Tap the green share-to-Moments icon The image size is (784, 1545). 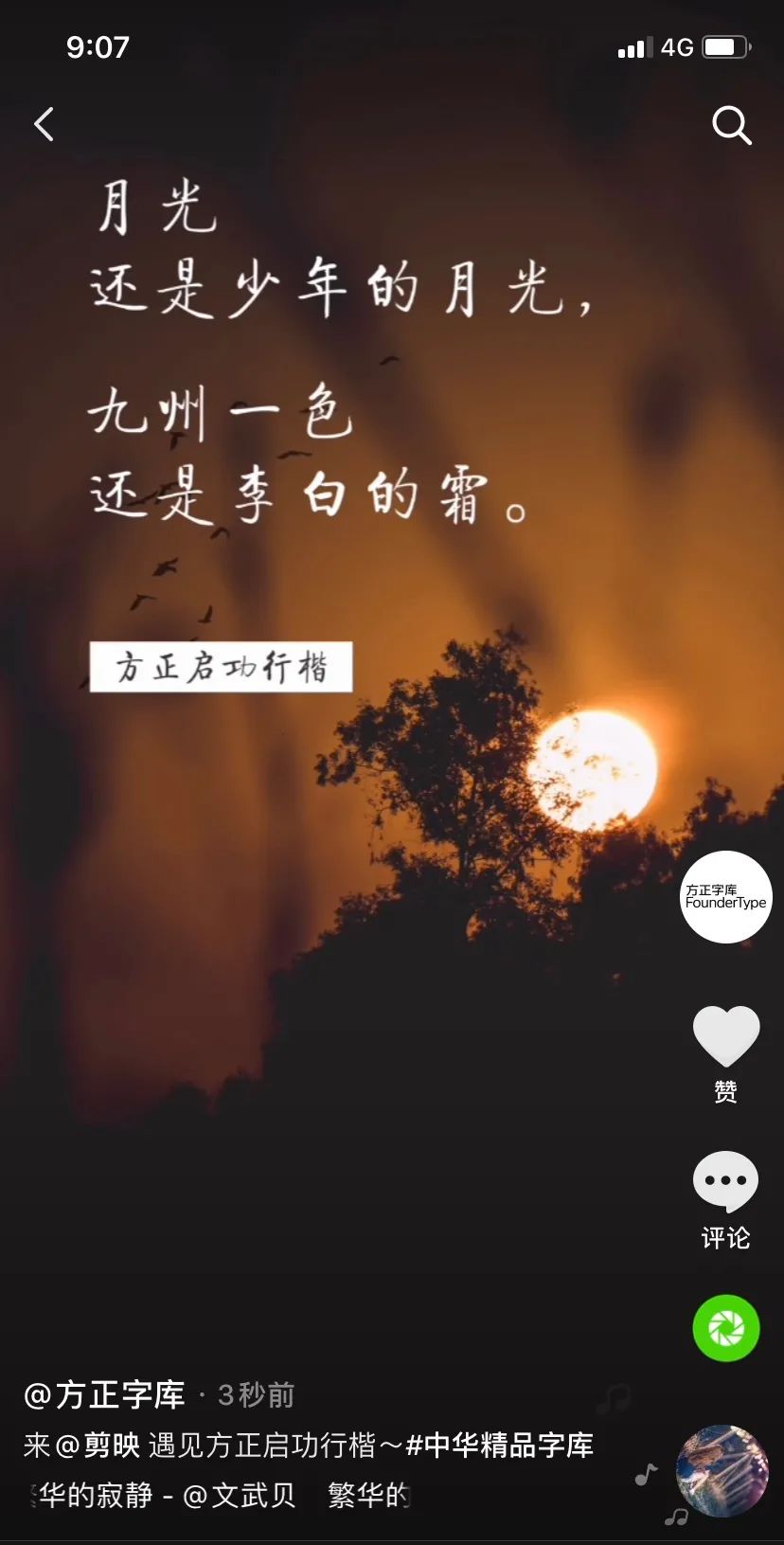coord(726,1328)
